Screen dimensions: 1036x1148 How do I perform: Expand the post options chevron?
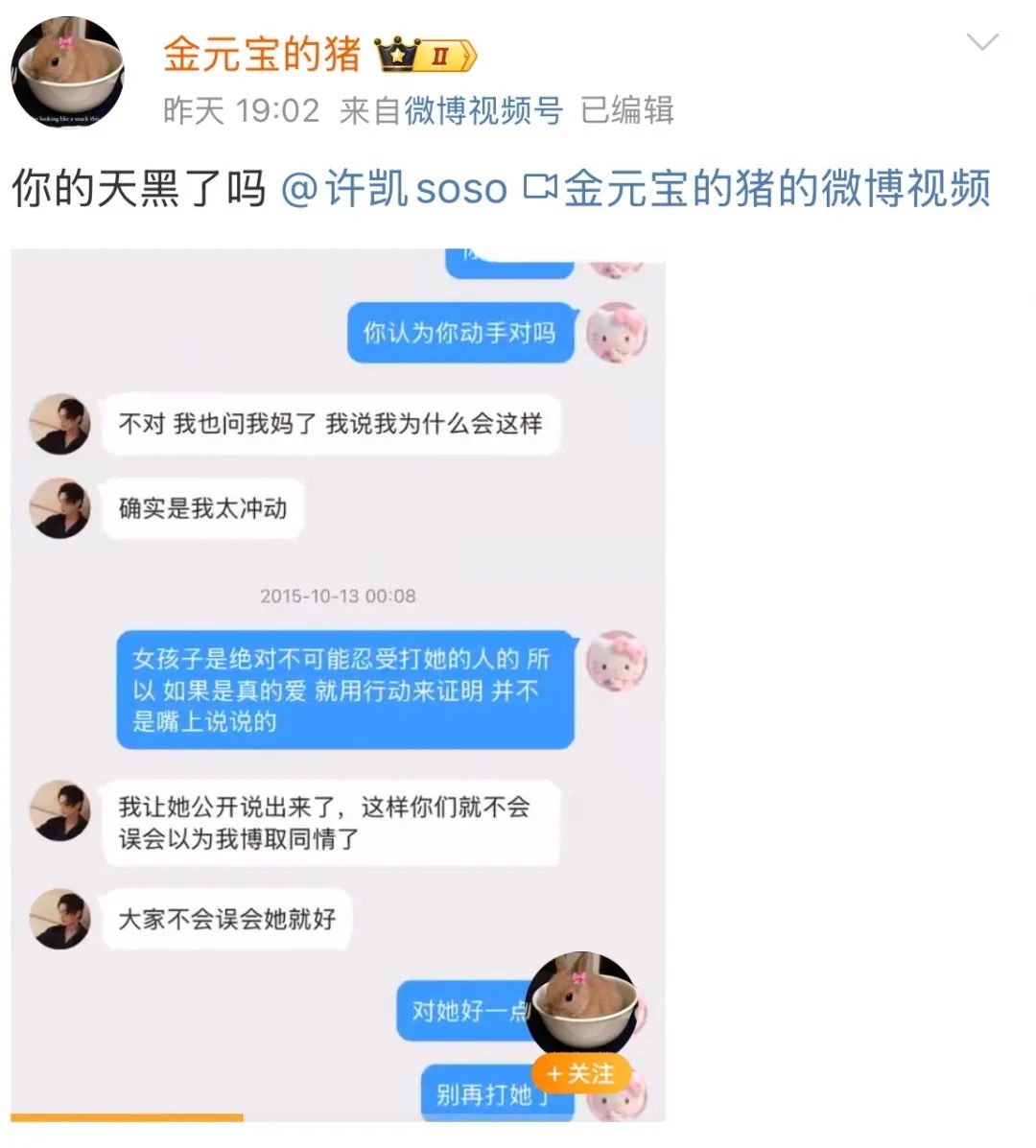click(x=982, y=42)
